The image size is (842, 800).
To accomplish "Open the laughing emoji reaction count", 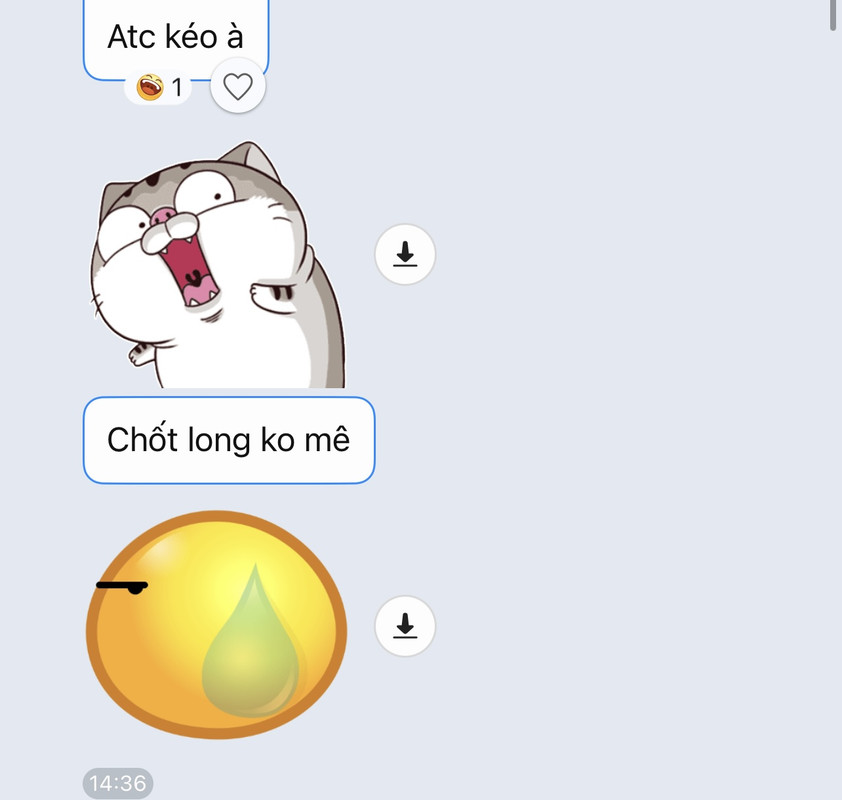I will (x=160, y=88).
